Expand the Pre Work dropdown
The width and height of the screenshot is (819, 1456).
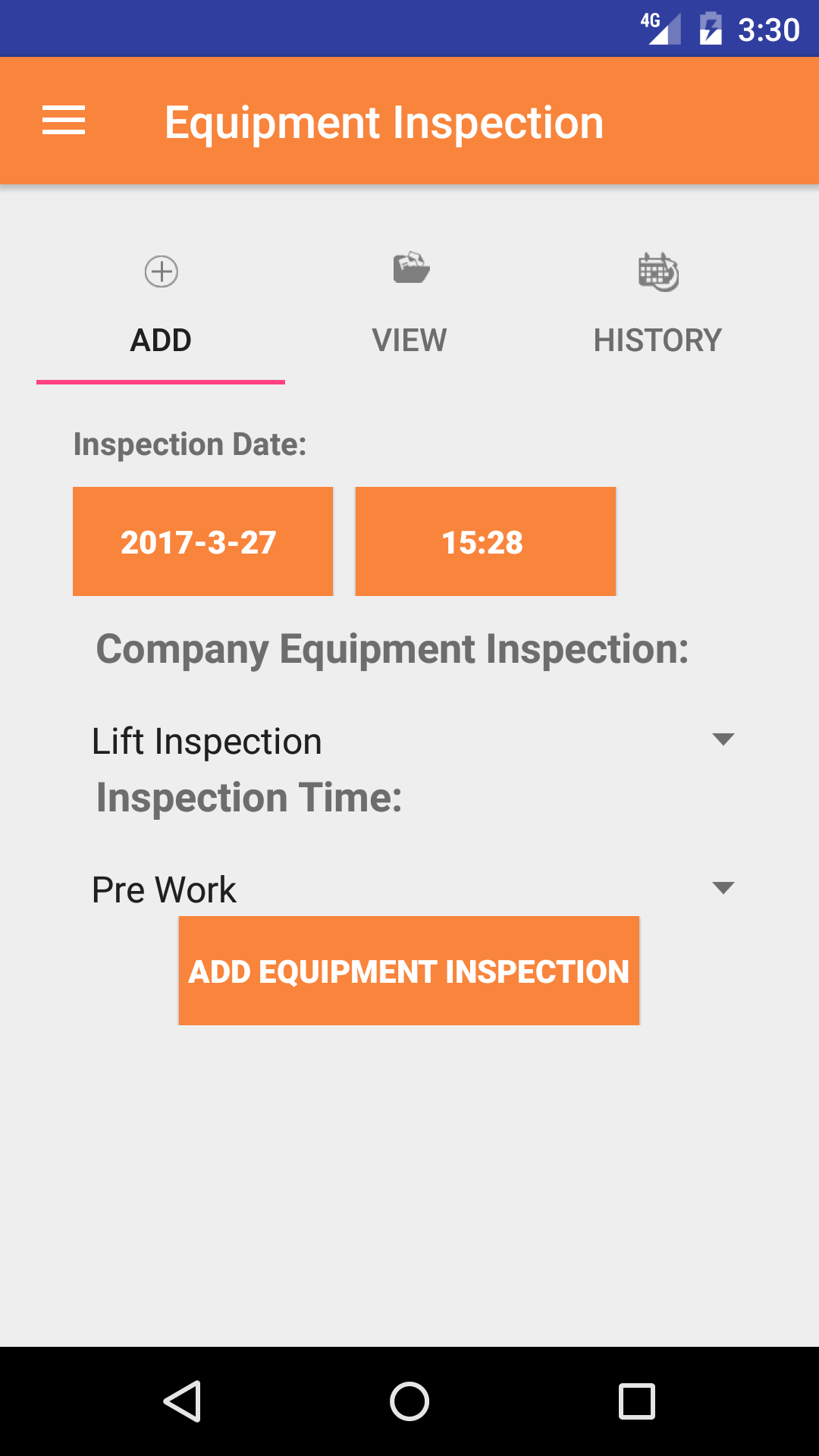point(409,889)
